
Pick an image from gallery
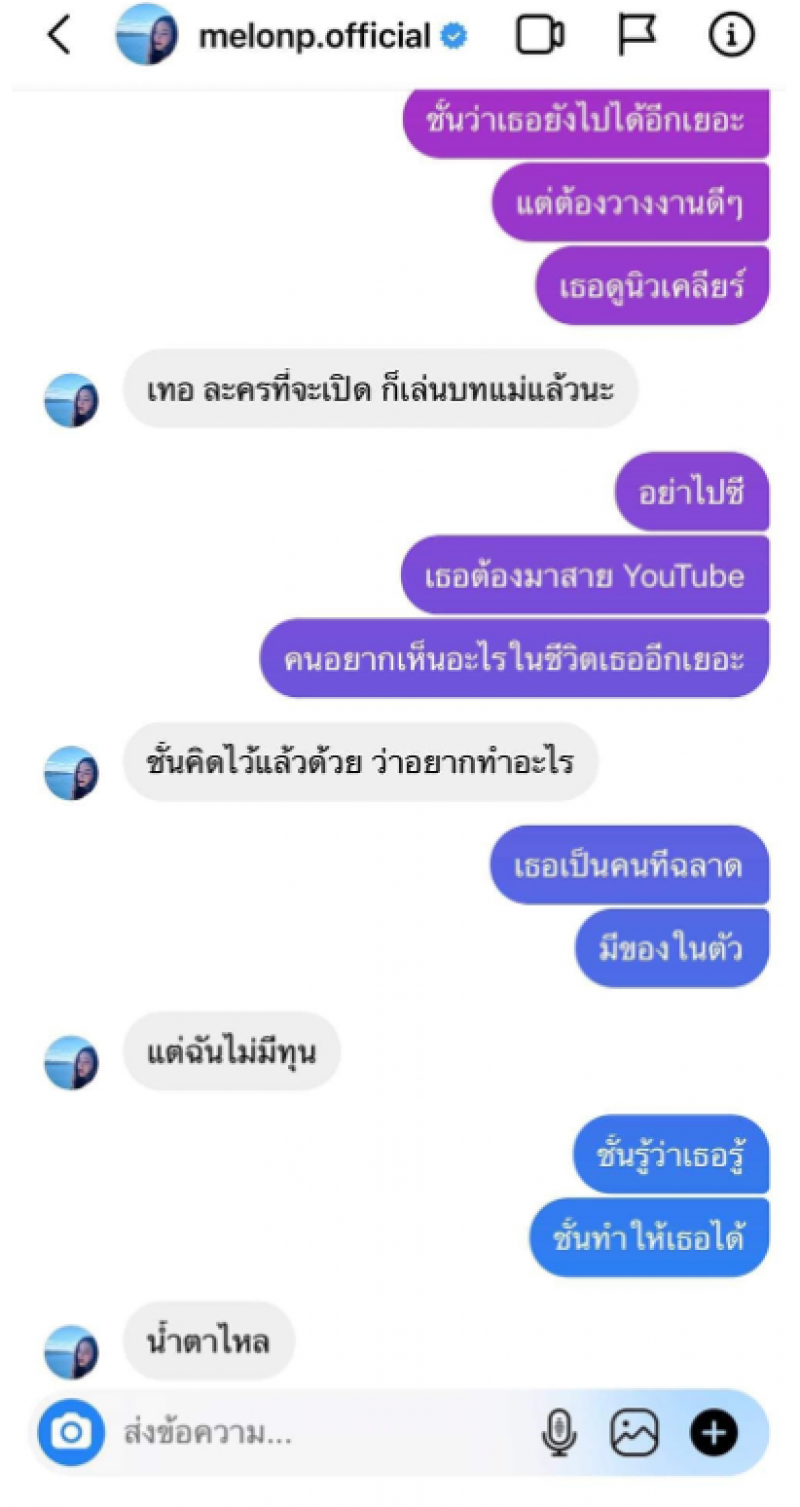coord(635,1434)
